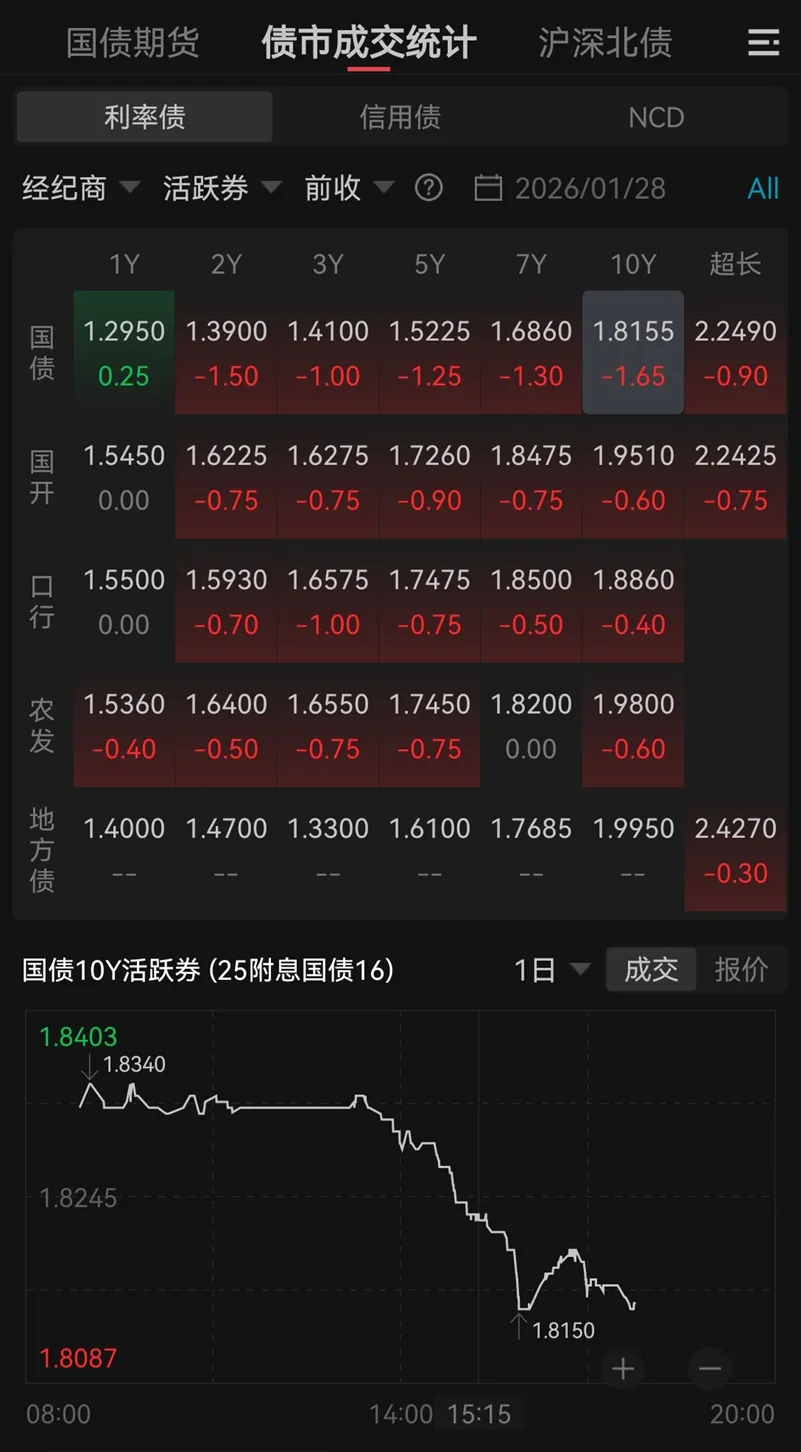Select the NCD segment

[656, 117]
